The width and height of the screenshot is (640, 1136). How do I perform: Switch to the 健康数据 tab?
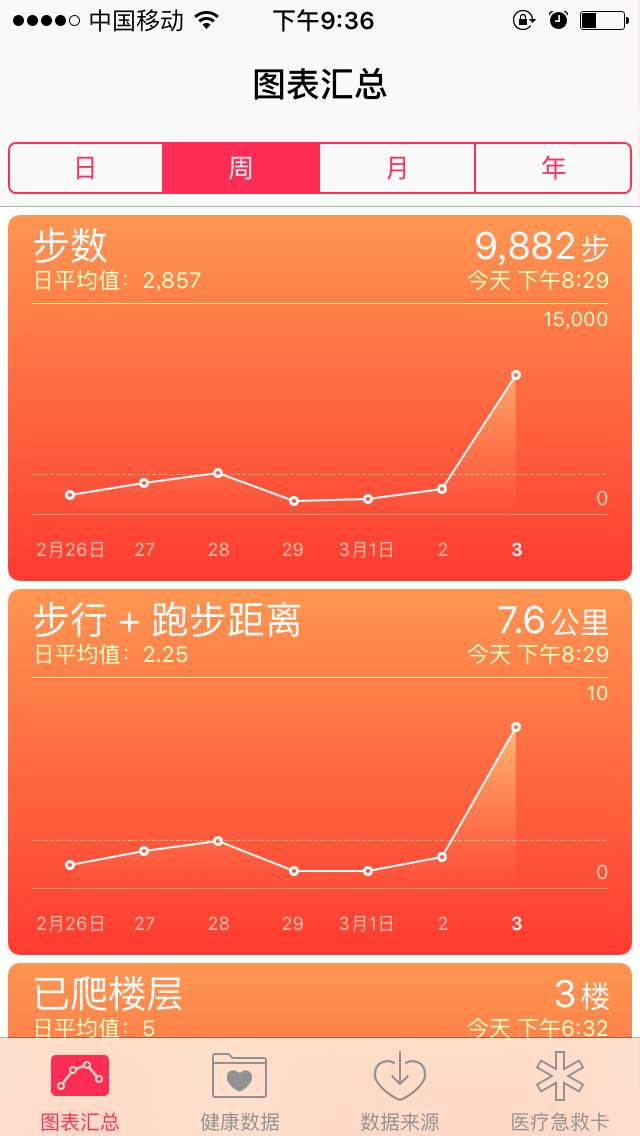click(x=240, y=1090)
